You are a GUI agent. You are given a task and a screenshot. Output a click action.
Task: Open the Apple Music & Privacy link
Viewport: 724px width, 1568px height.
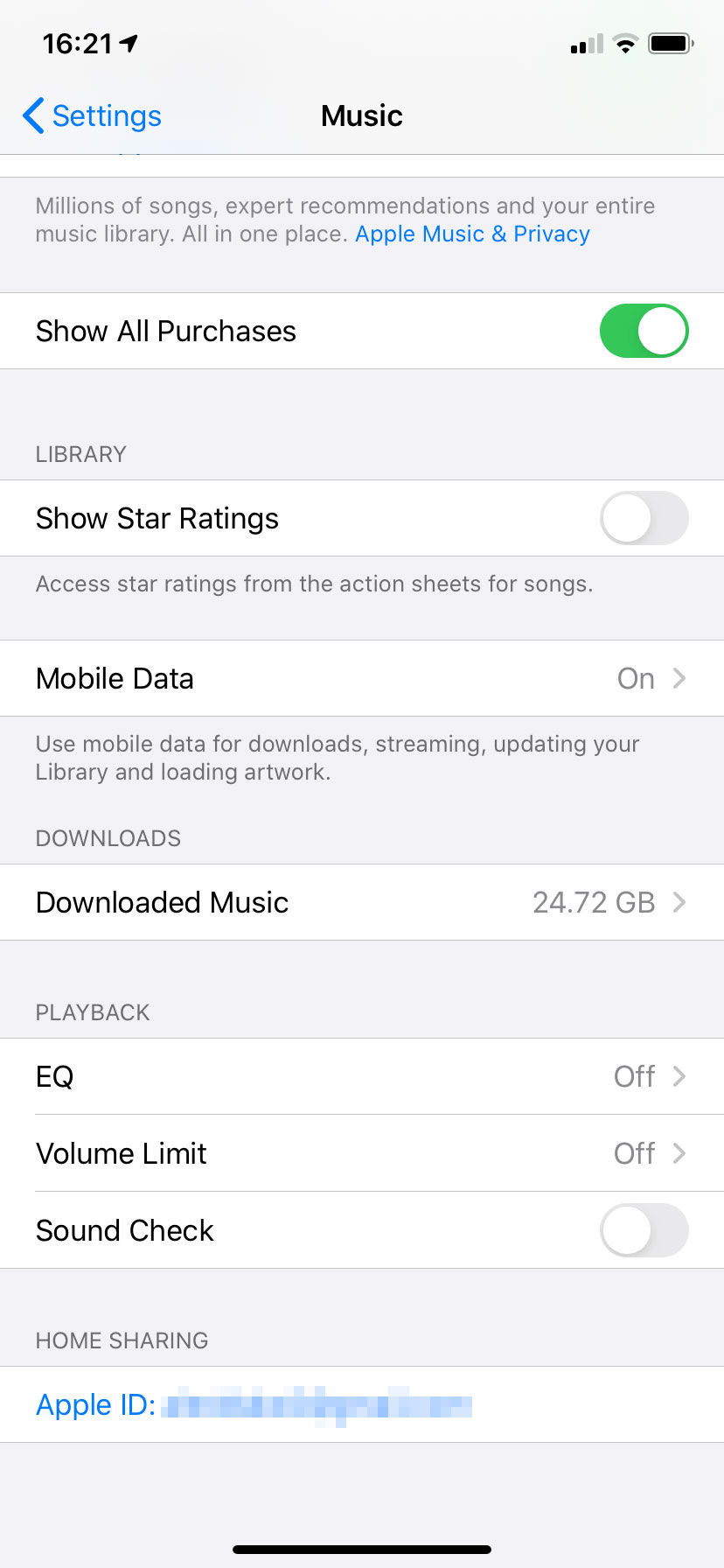pos(471,234)
